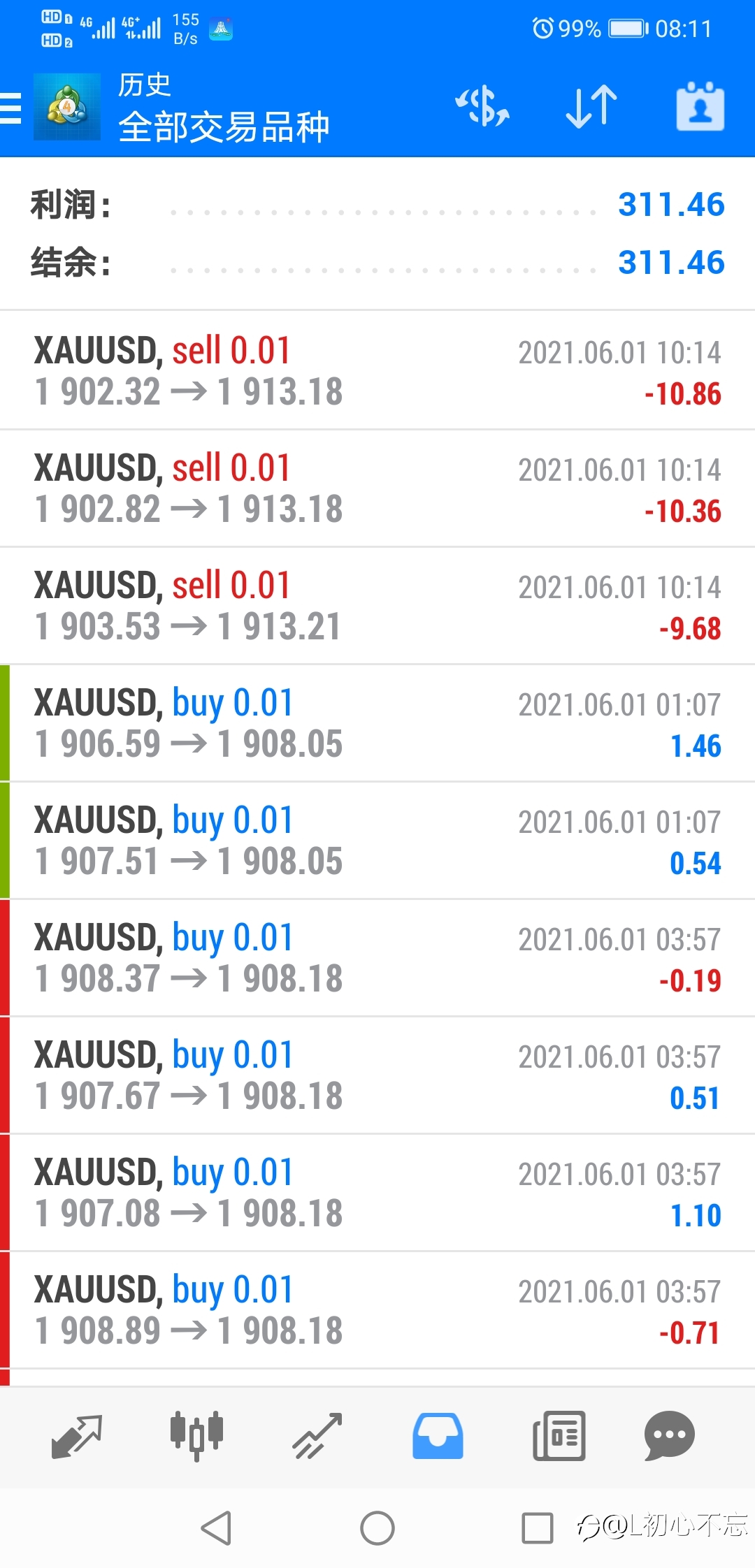The image size is (755, 1568).
Task: Switch to the candlestick chart tab
Action: coord(197,1437)
